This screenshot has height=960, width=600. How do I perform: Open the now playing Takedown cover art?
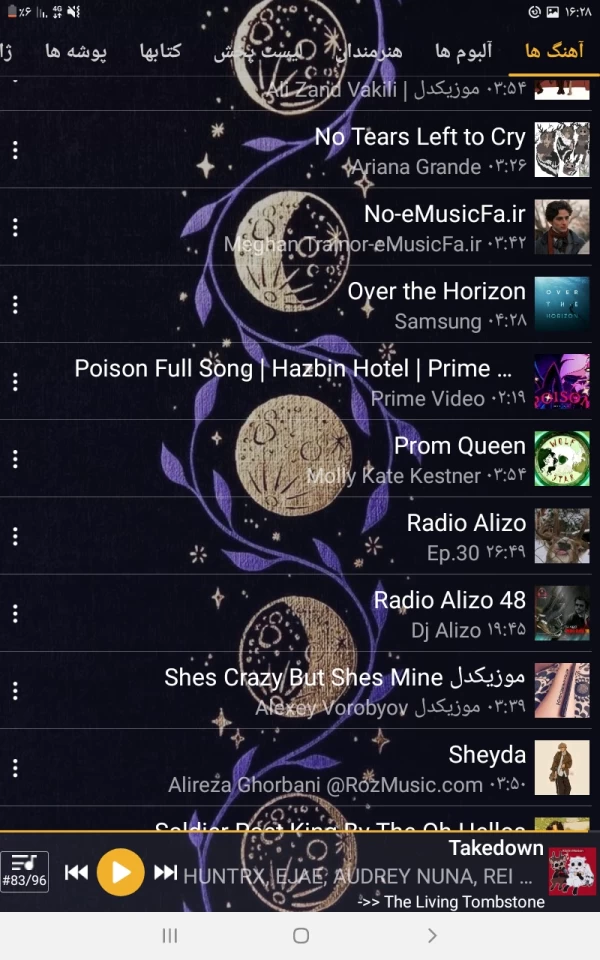tap(572, 871)
